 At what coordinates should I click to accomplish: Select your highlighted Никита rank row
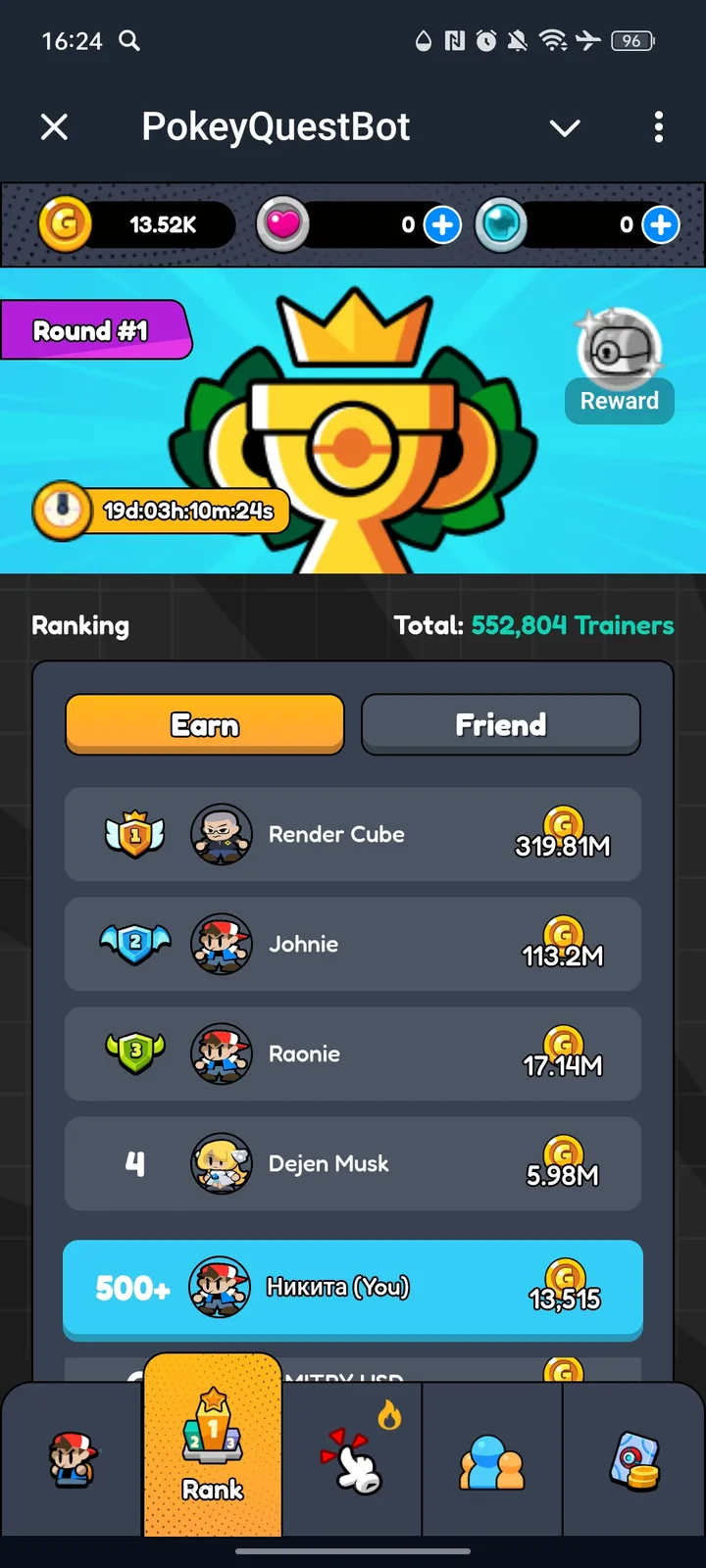tap(353, 1290)
